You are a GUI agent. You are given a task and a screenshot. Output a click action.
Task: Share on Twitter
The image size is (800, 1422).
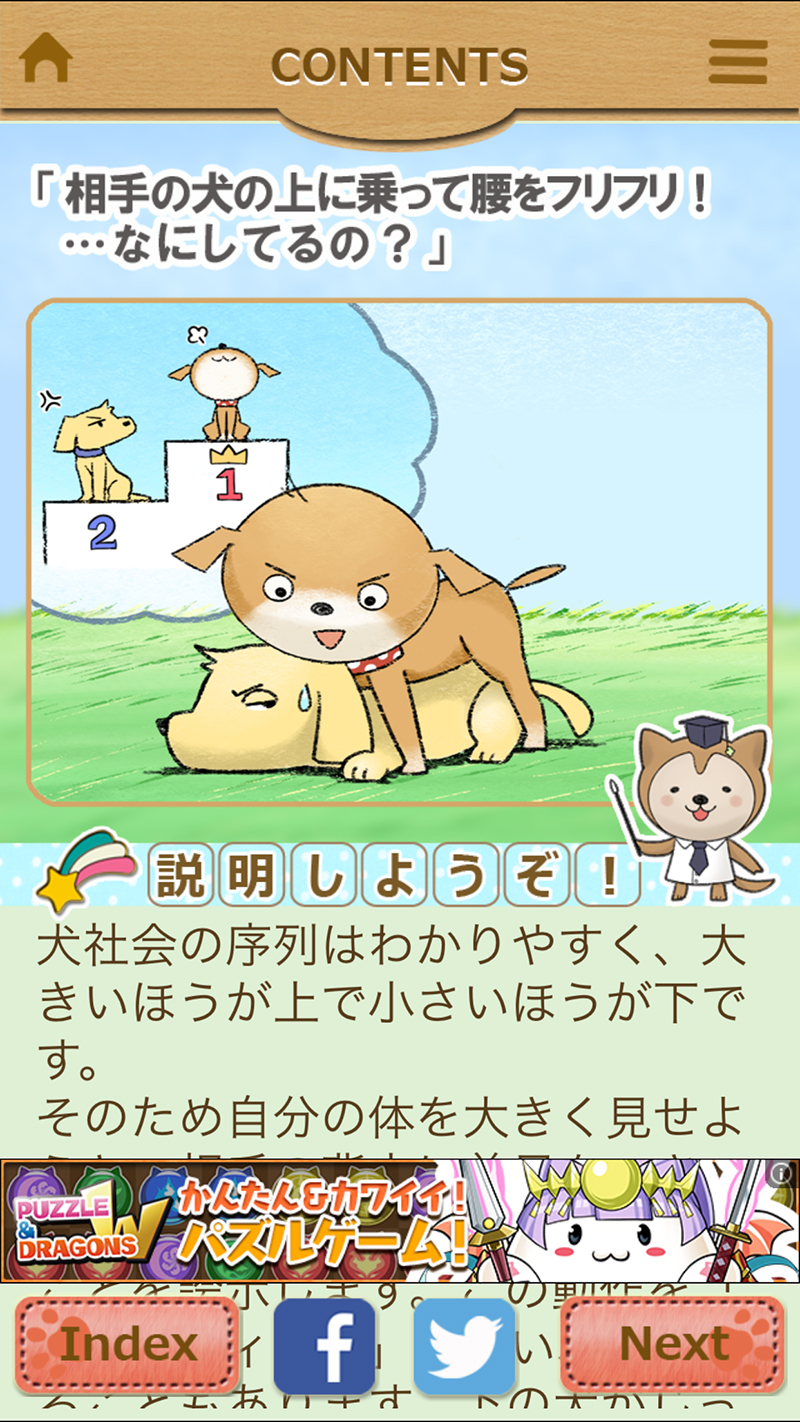pyautogui.click(x=464, y=1346)
